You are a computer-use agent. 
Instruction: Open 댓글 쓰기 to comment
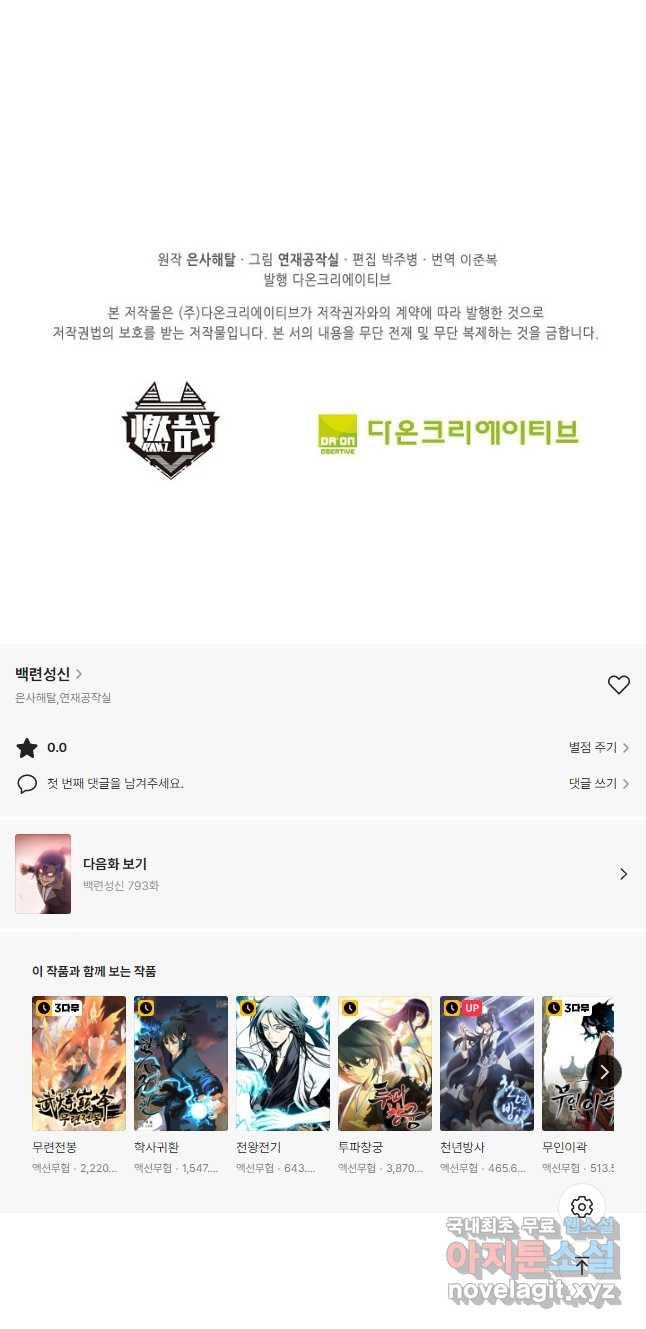pyautogui.click(x=598, y=784)
